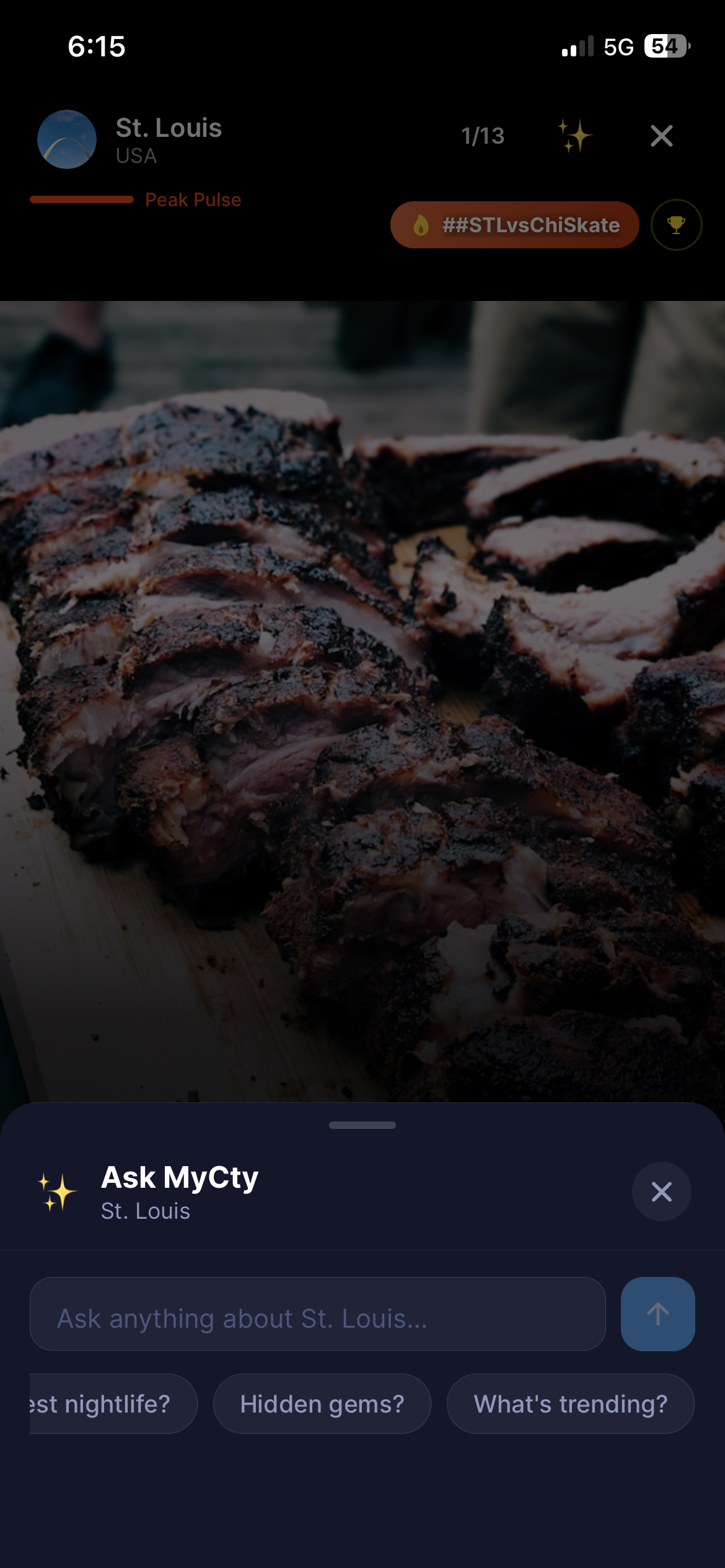Viewport: 725px width, 1568px height.
Task: Open the trophy leaderboard icon
Action: [676, 225]
